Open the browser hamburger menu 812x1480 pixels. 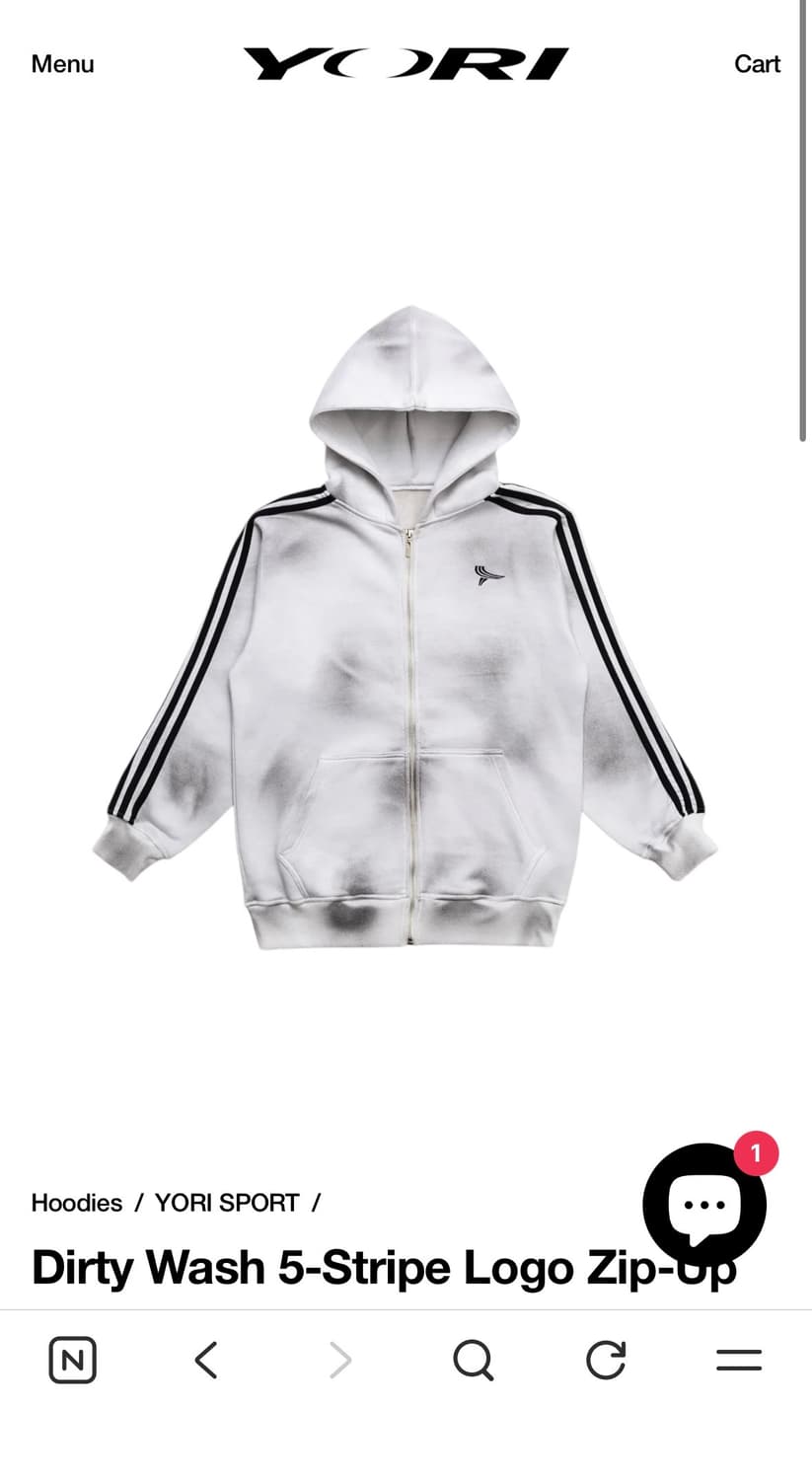coord(739,1361)
